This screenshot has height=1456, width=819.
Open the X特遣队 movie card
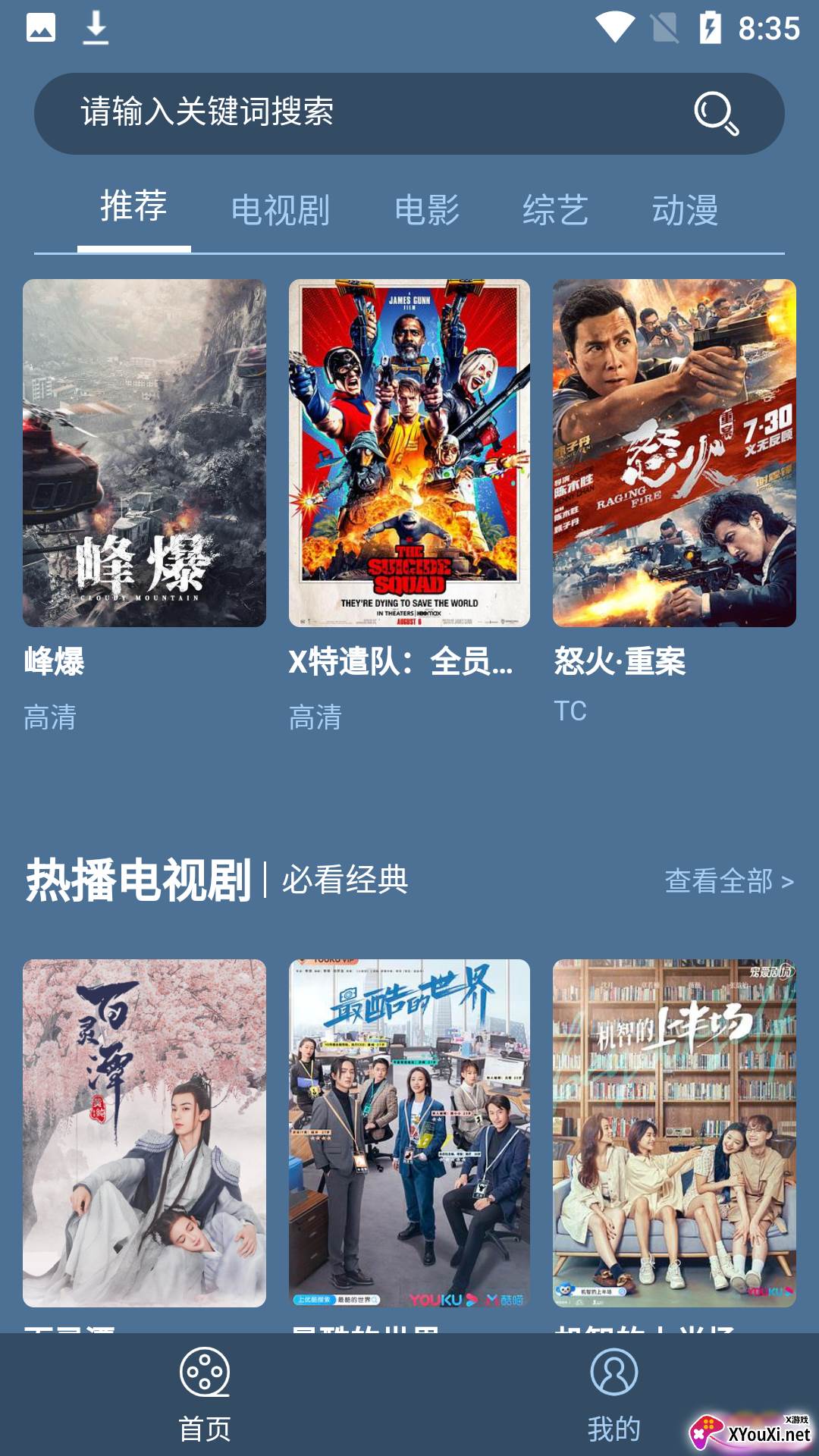(x=409, y=453)
